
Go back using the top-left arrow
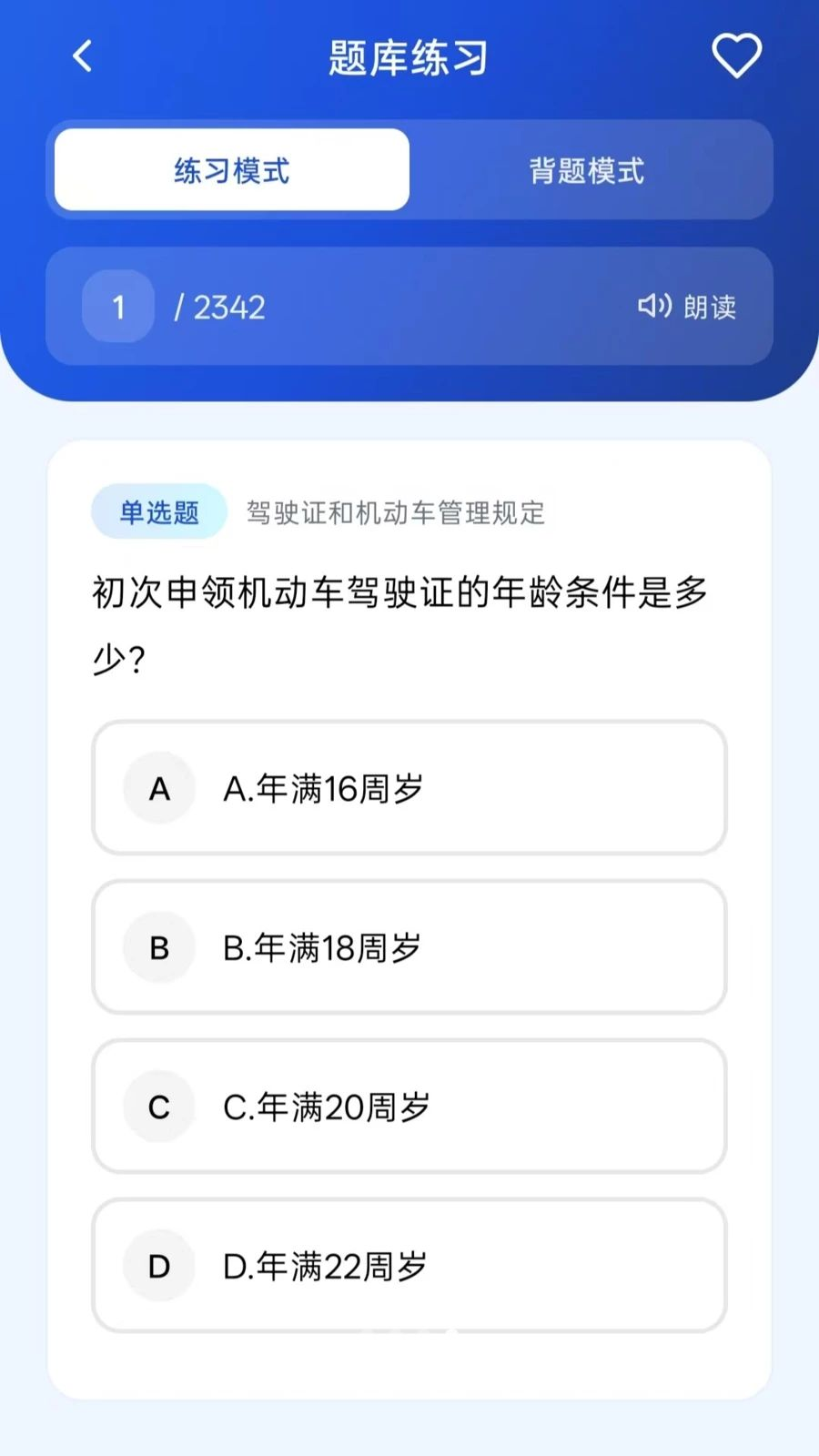82,56
